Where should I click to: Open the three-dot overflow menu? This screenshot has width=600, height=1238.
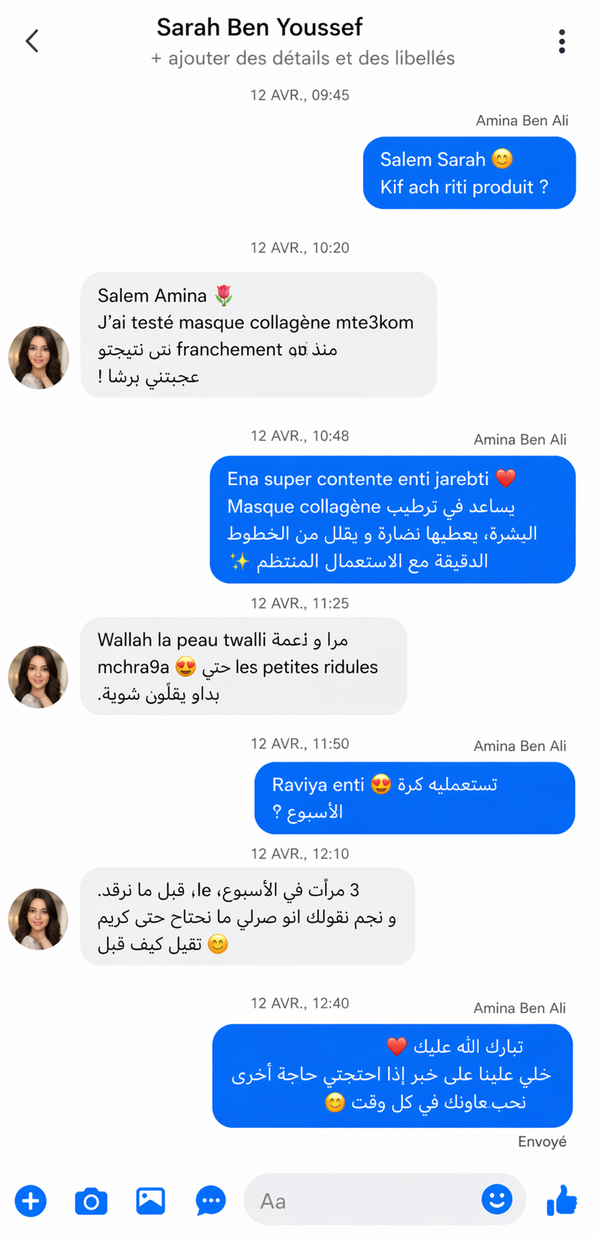562,41
